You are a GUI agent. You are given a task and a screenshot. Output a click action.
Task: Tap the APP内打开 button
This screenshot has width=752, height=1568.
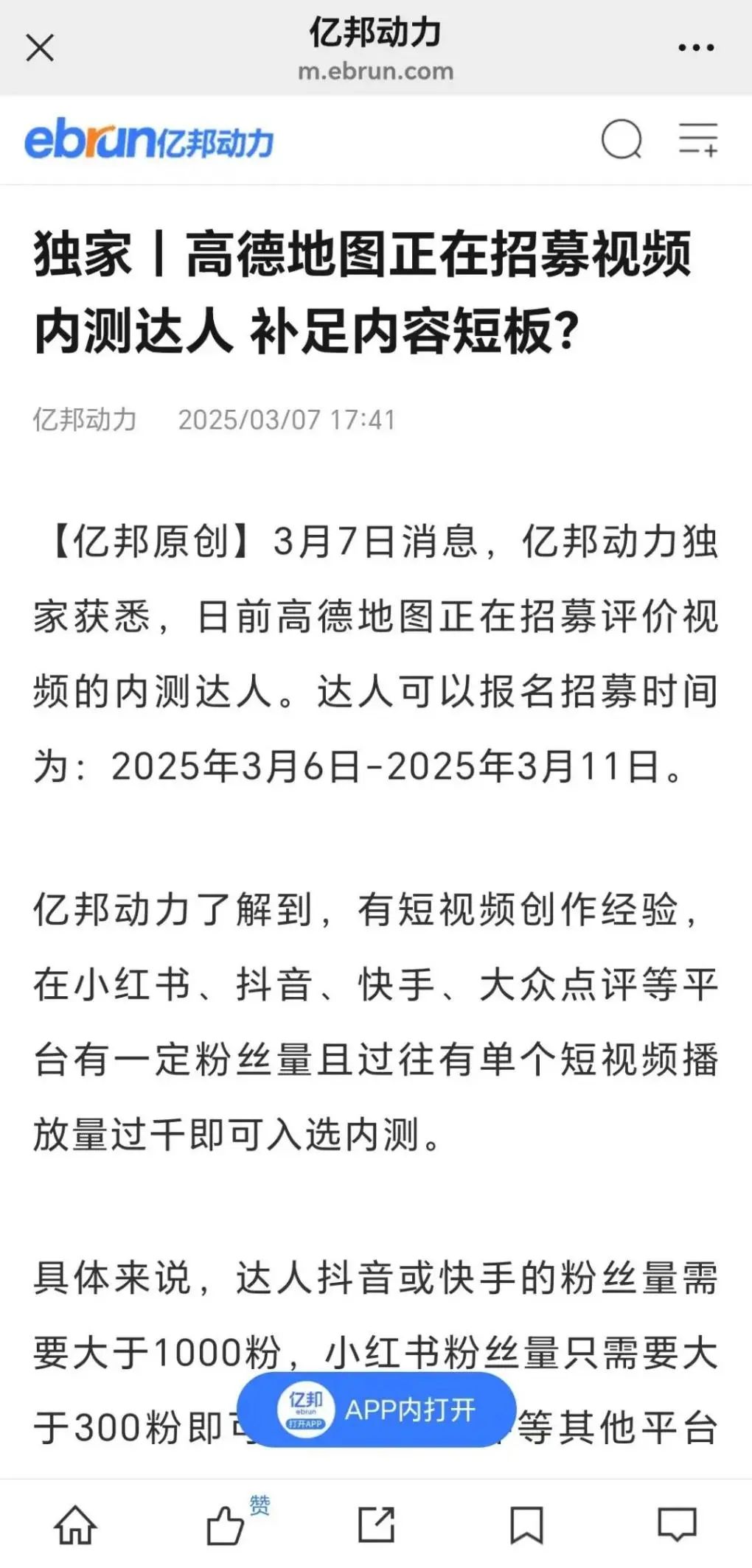(376, 1410)
